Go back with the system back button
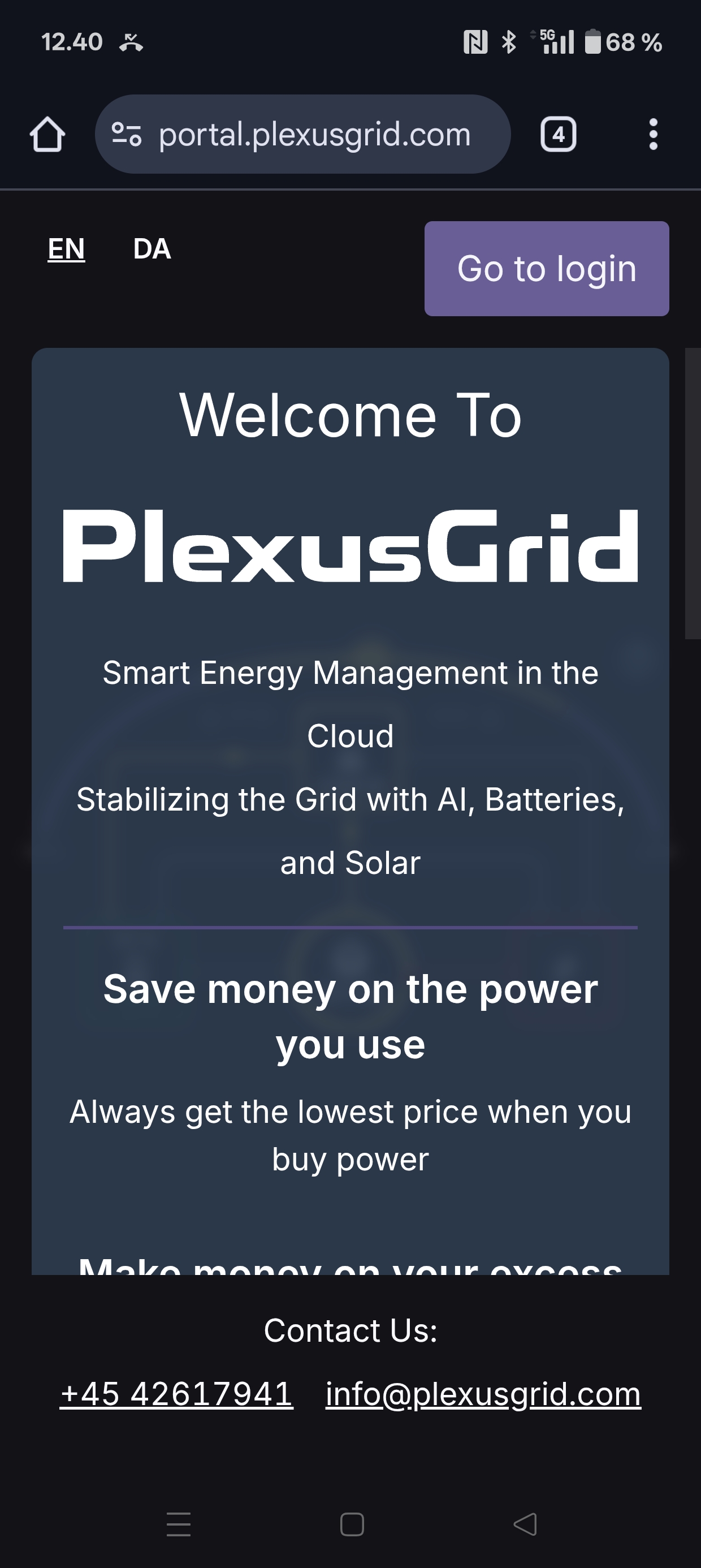The image size is (701, 1568). point(525,1524)
